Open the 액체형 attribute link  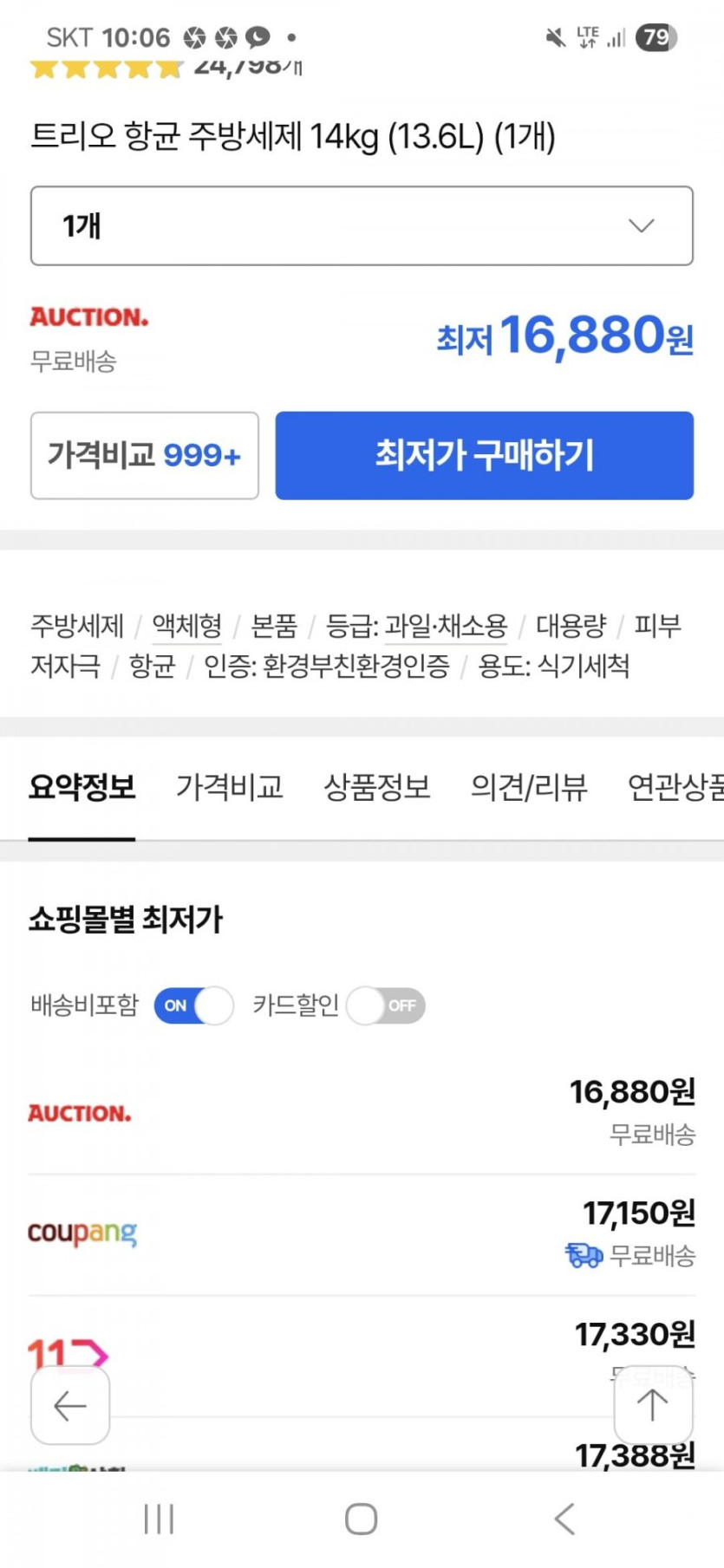coord(186,625)
